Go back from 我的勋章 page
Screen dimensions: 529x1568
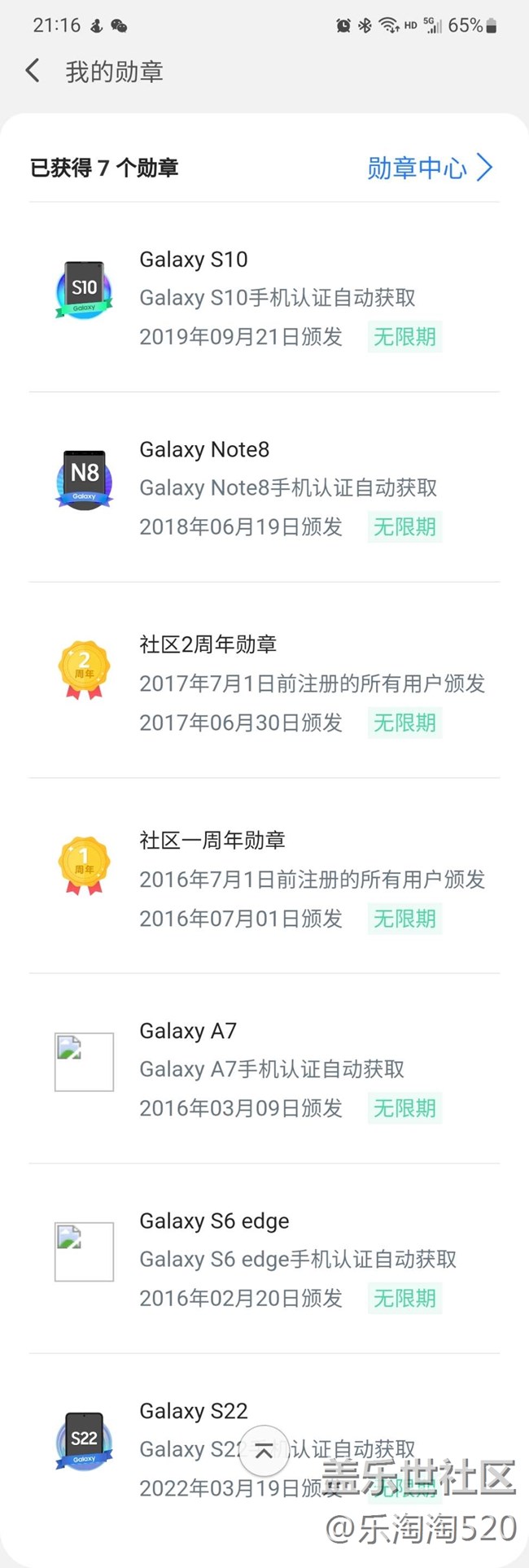click(x=33, y=72)
